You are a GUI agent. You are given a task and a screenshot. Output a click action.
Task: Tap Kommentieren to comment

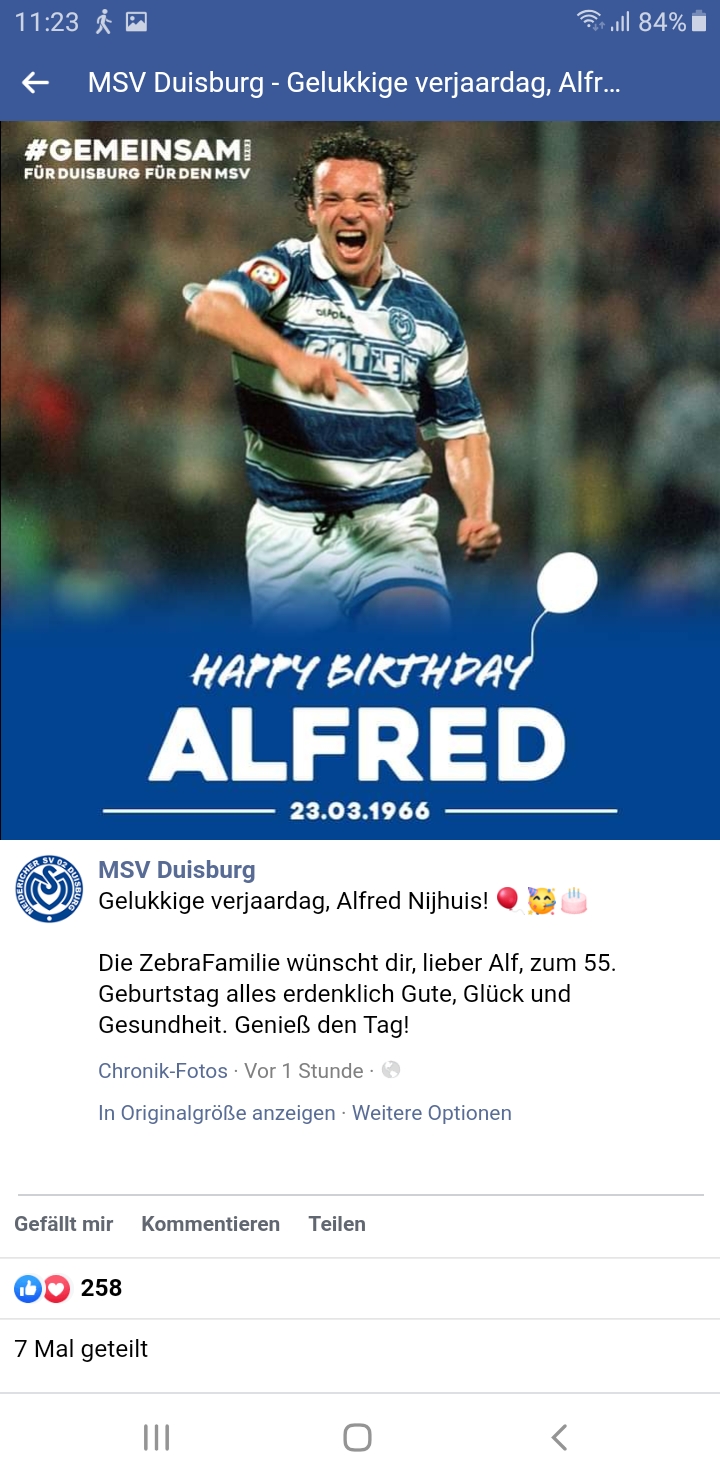[x=210, y=1224]
